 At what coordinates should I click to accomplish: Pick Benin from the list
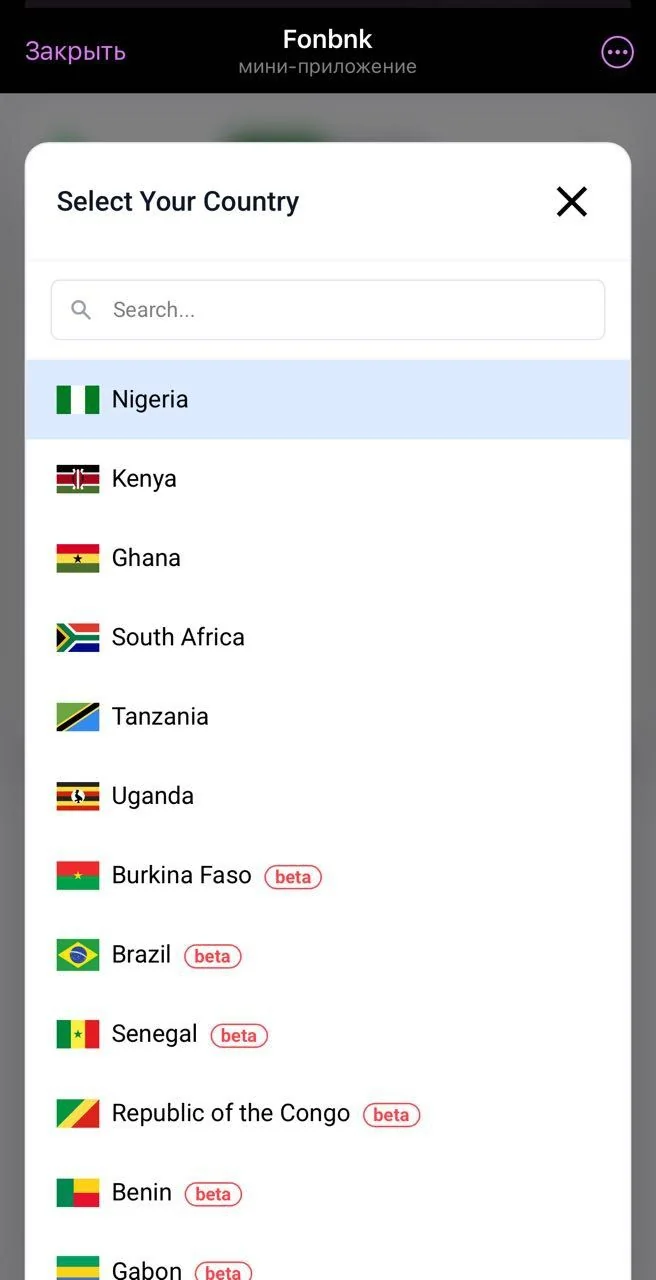click(x=328, y=1192)
